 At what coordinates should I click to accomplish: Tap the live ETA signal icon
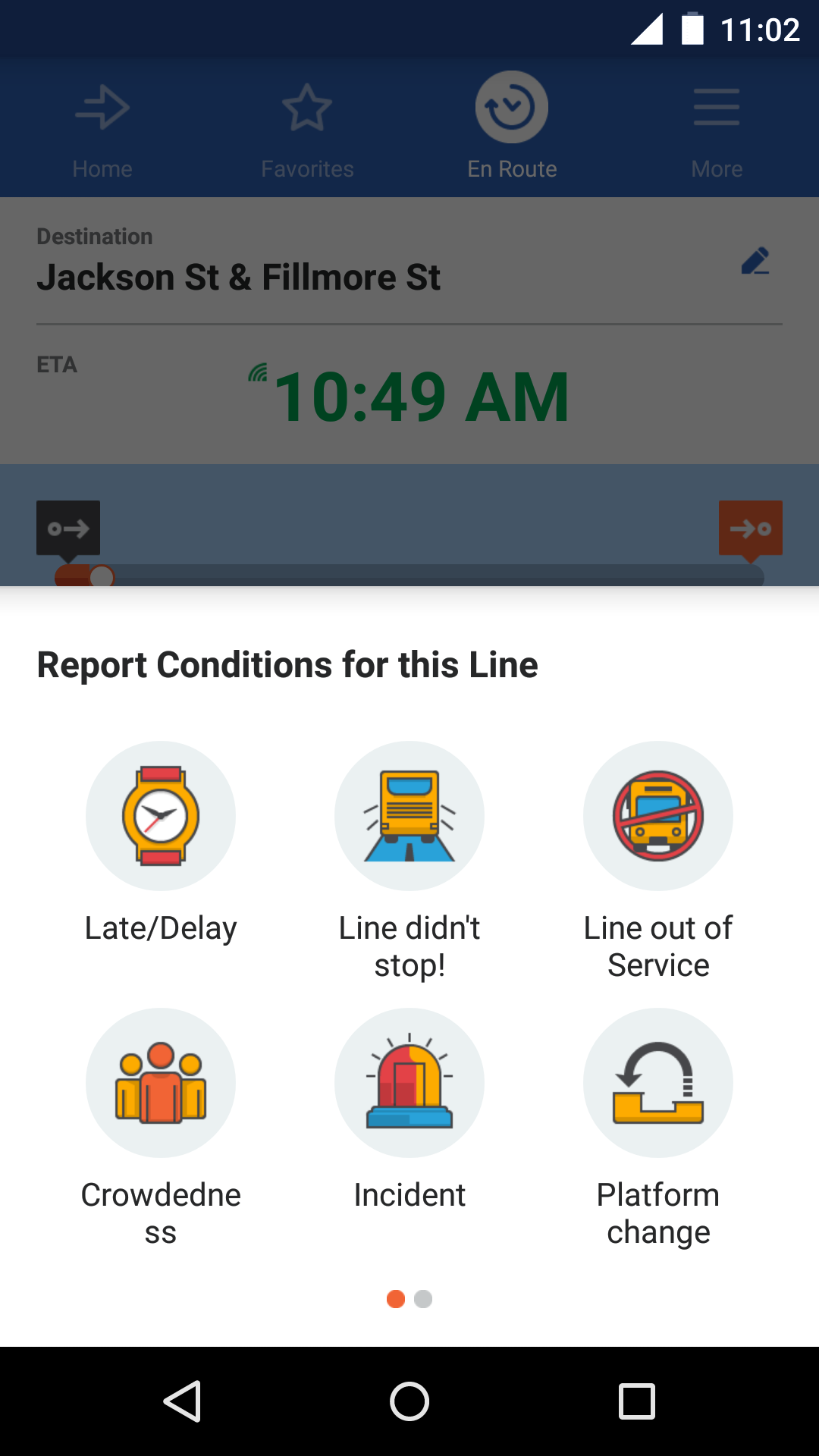click(x=258, y=375)
